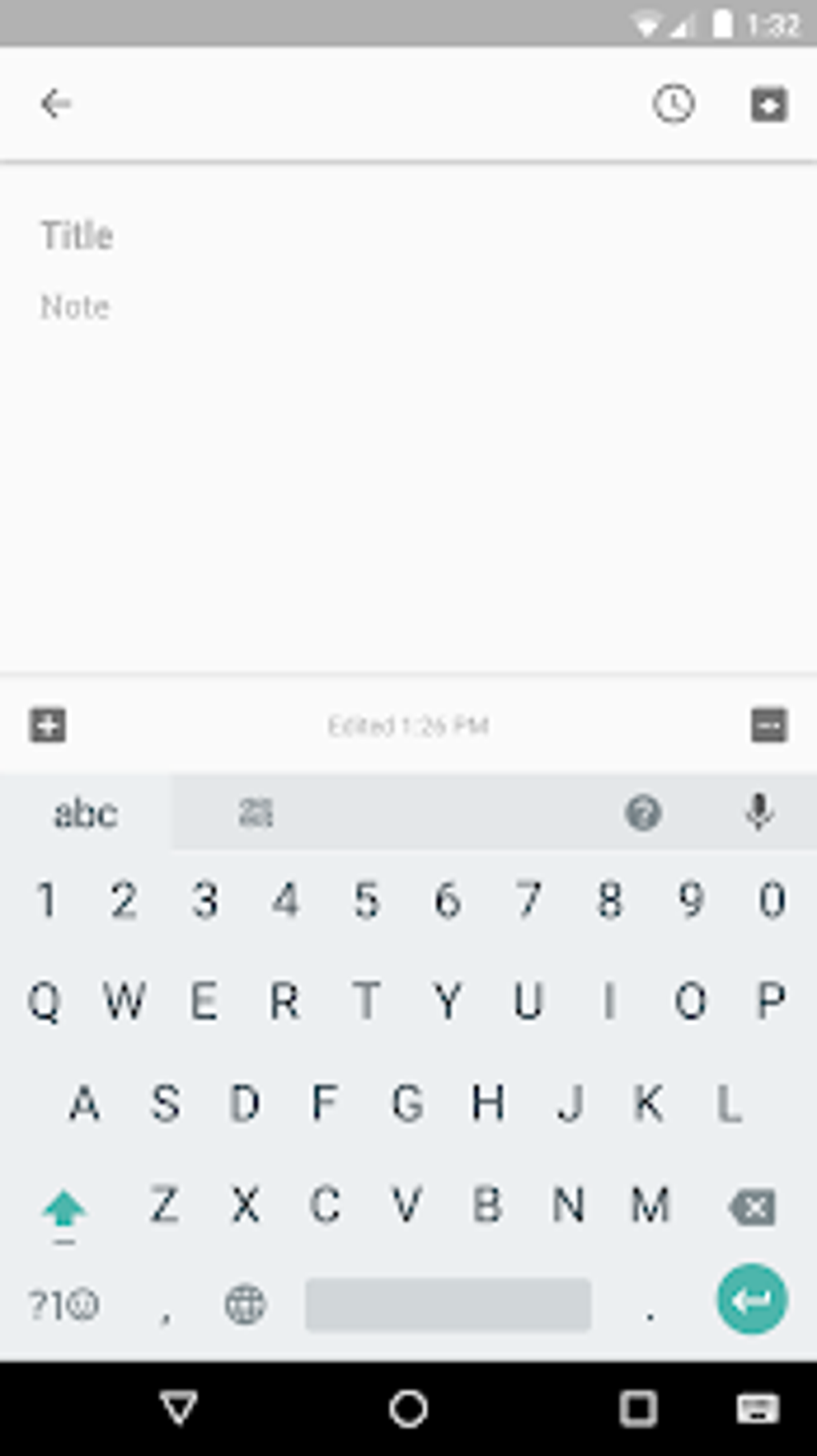Tap the Android home button
This screenshot has width=817, height=1456.
click(x=408, y=1408)
